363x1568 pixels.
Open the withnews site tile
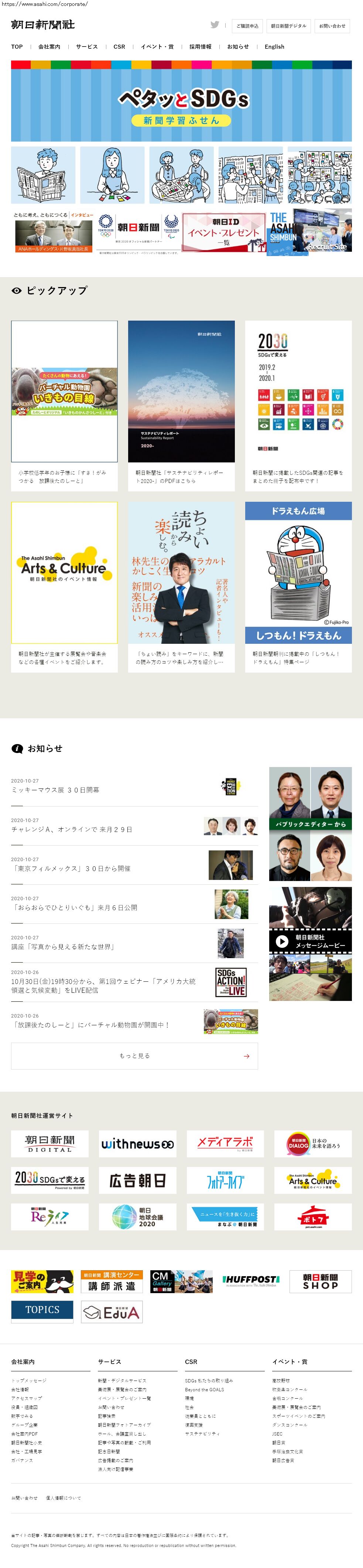tap(137, 1144)
